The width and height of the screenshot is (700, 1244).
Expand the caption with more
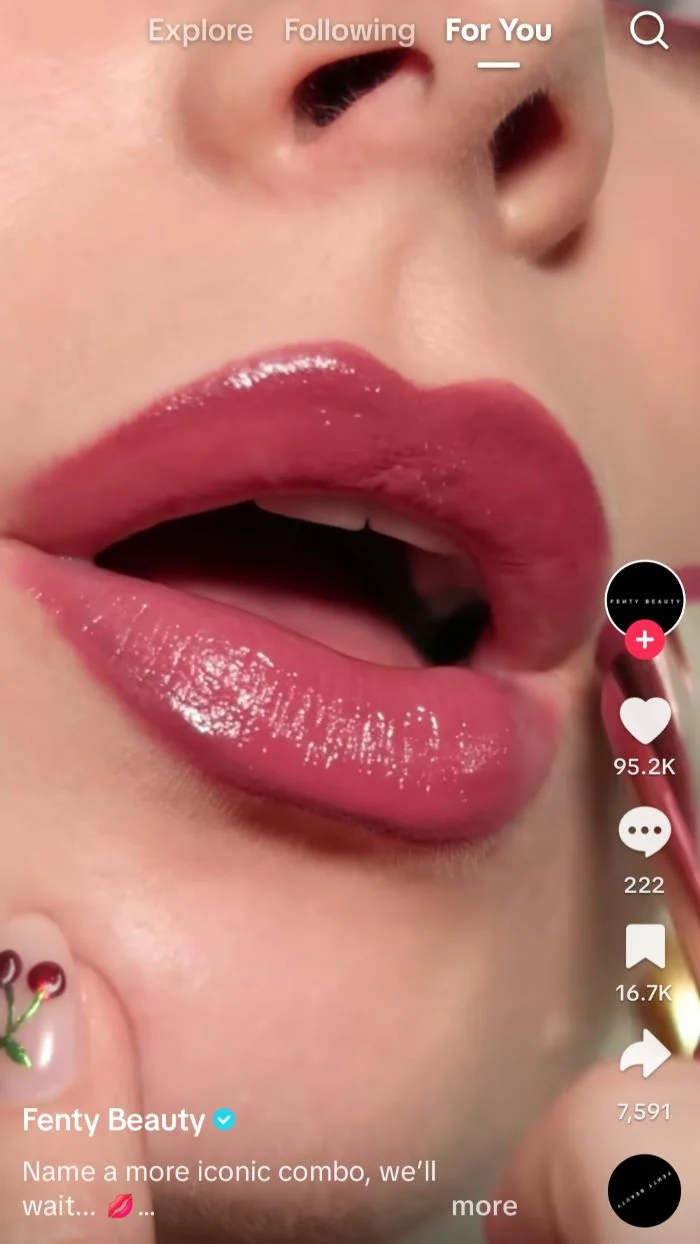[x=484, y=1206]
